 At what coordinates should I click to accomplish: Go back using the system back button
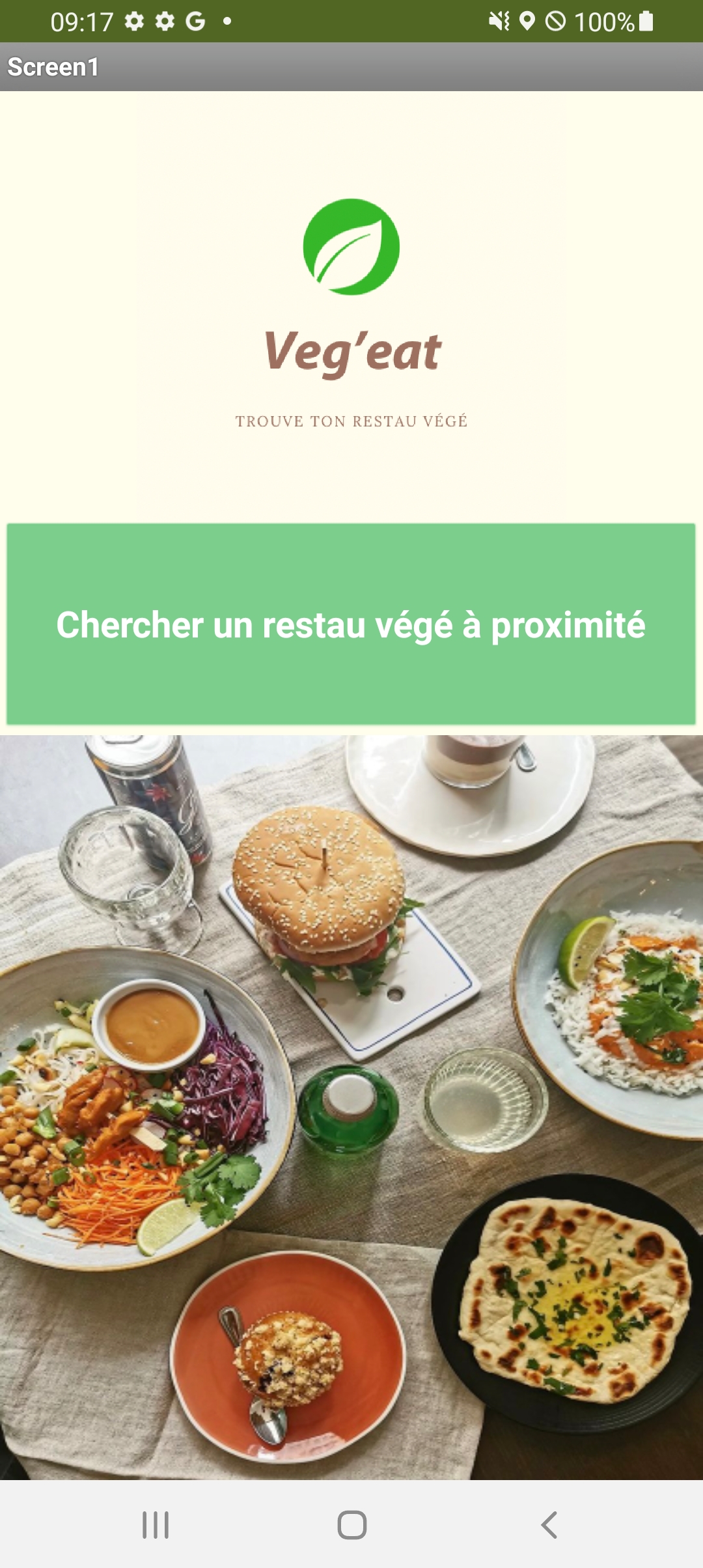pos(549,1524)
